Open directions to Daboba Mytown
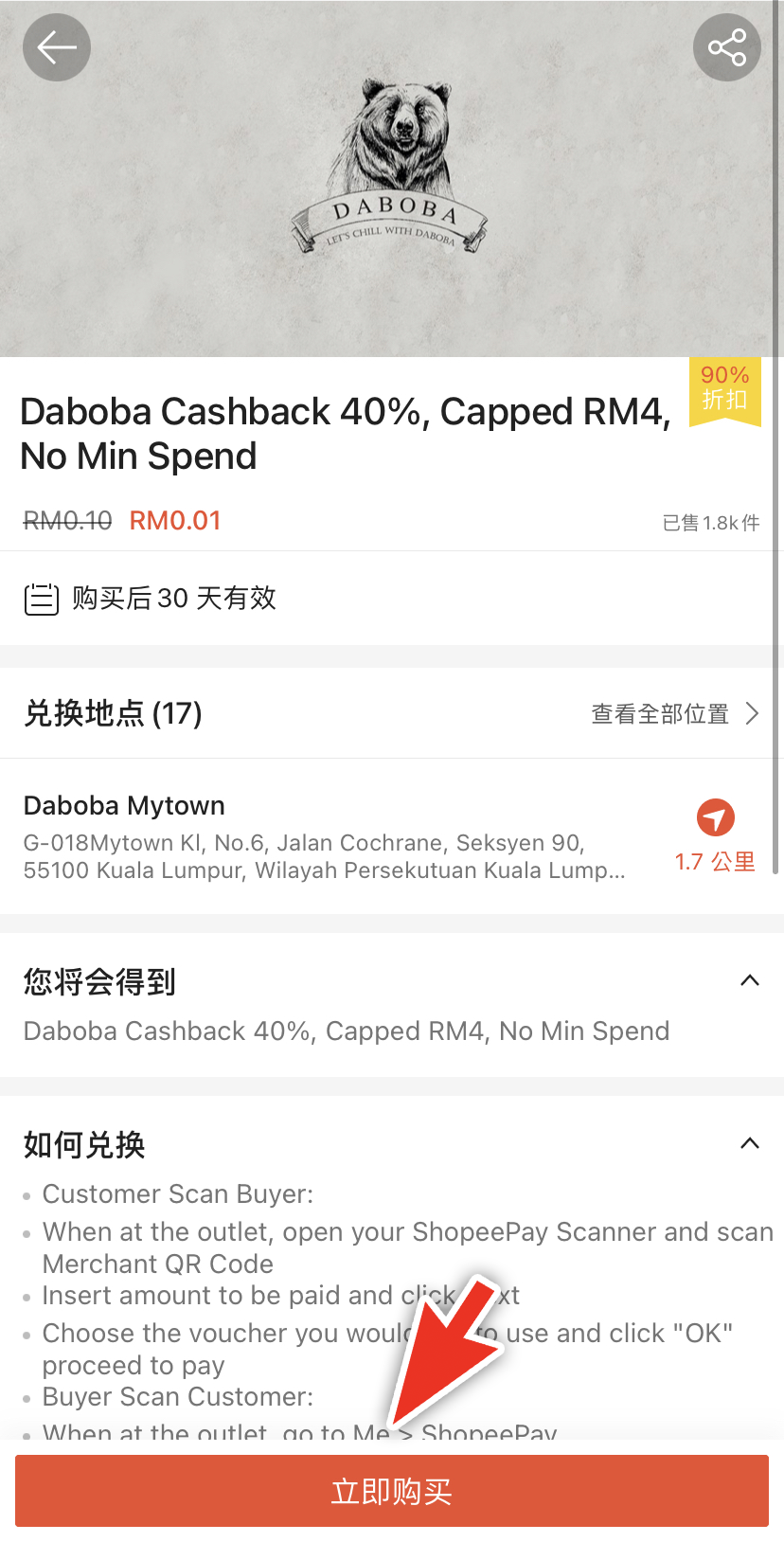 click(715, 818)
